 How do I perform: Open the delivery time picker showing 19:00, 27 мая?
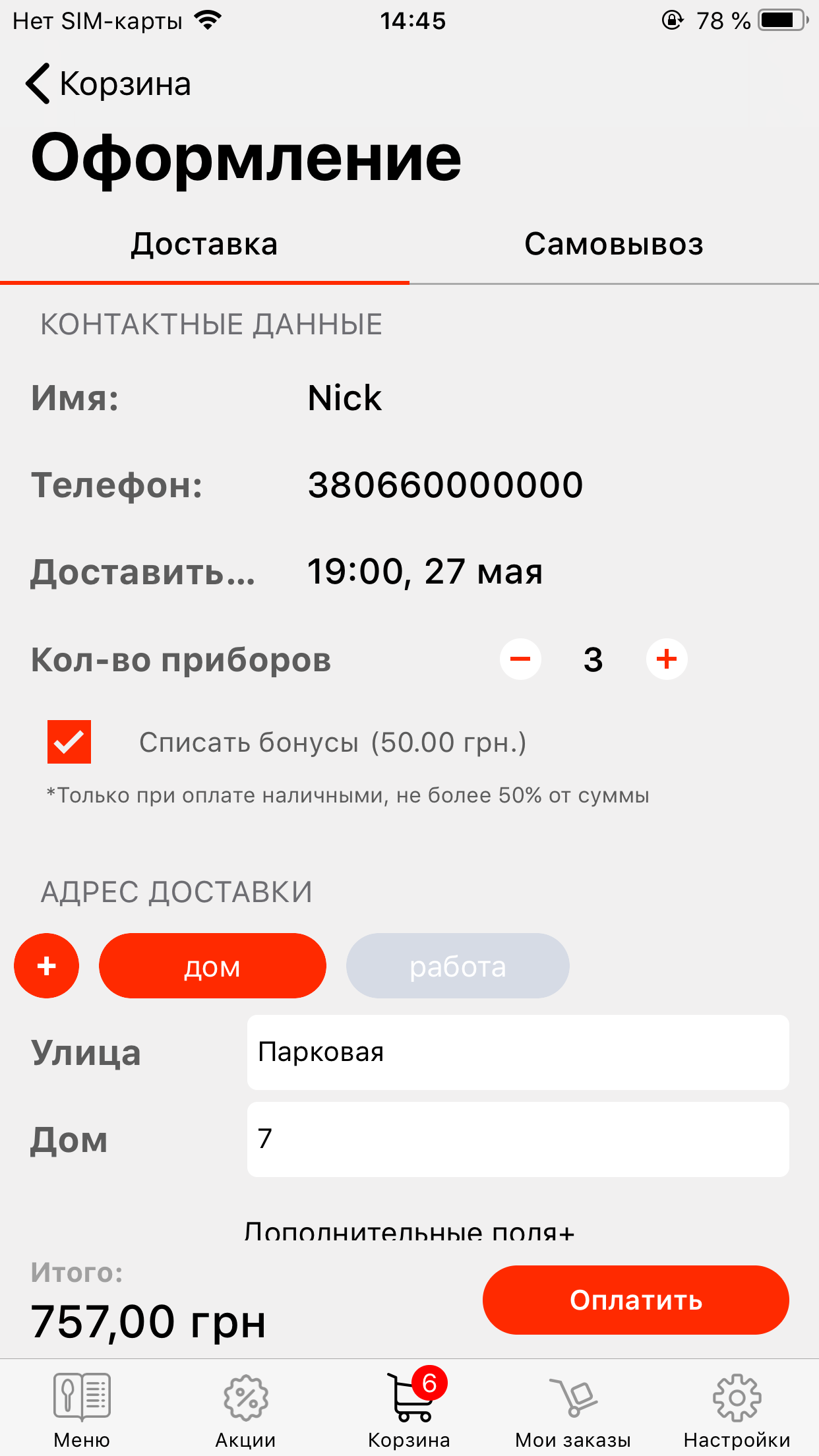pos(425,571)
